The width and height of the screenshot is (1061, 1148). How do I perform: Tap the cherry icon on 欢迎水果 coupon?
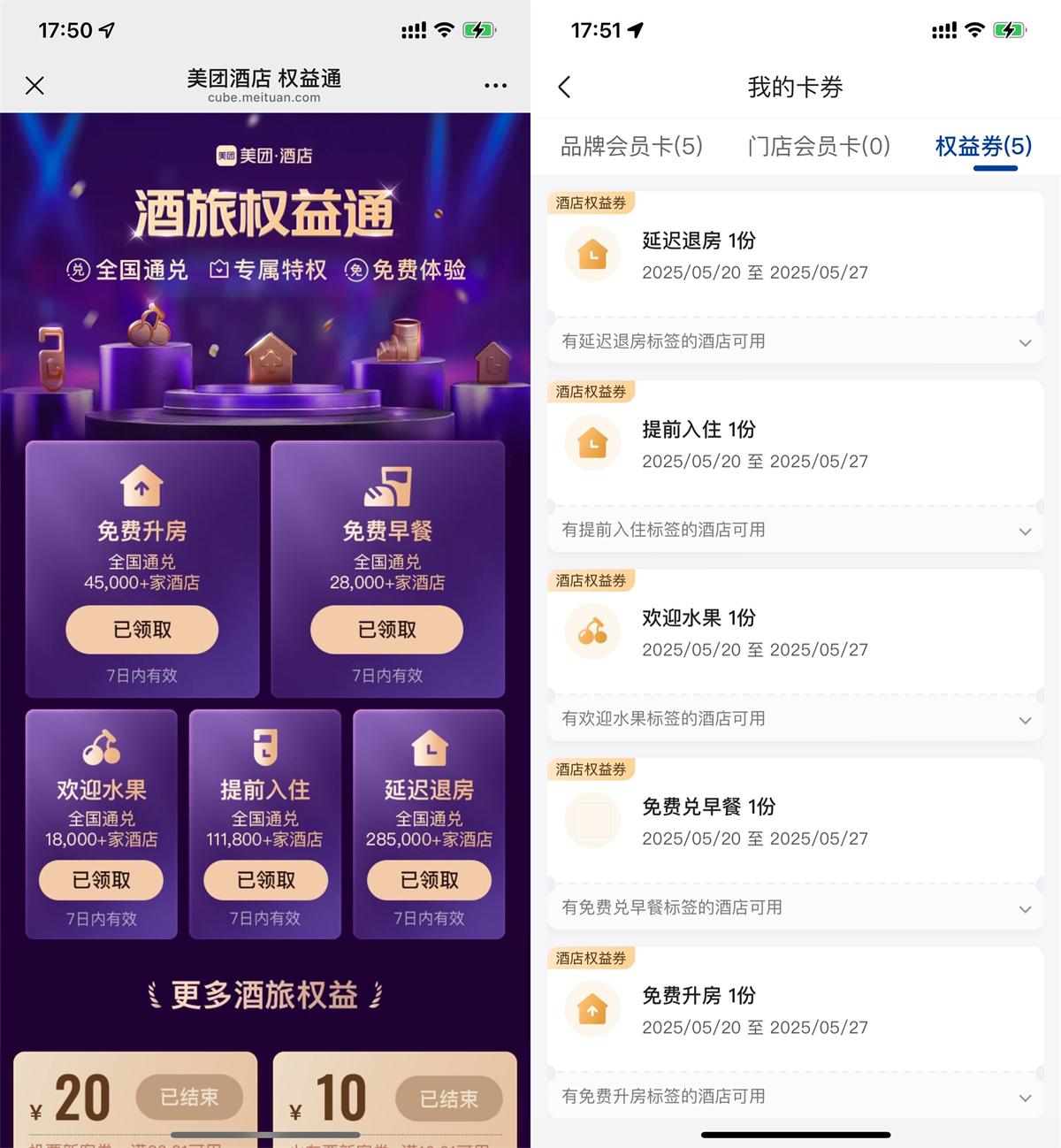pyautogui.click(x=592, y=631)
